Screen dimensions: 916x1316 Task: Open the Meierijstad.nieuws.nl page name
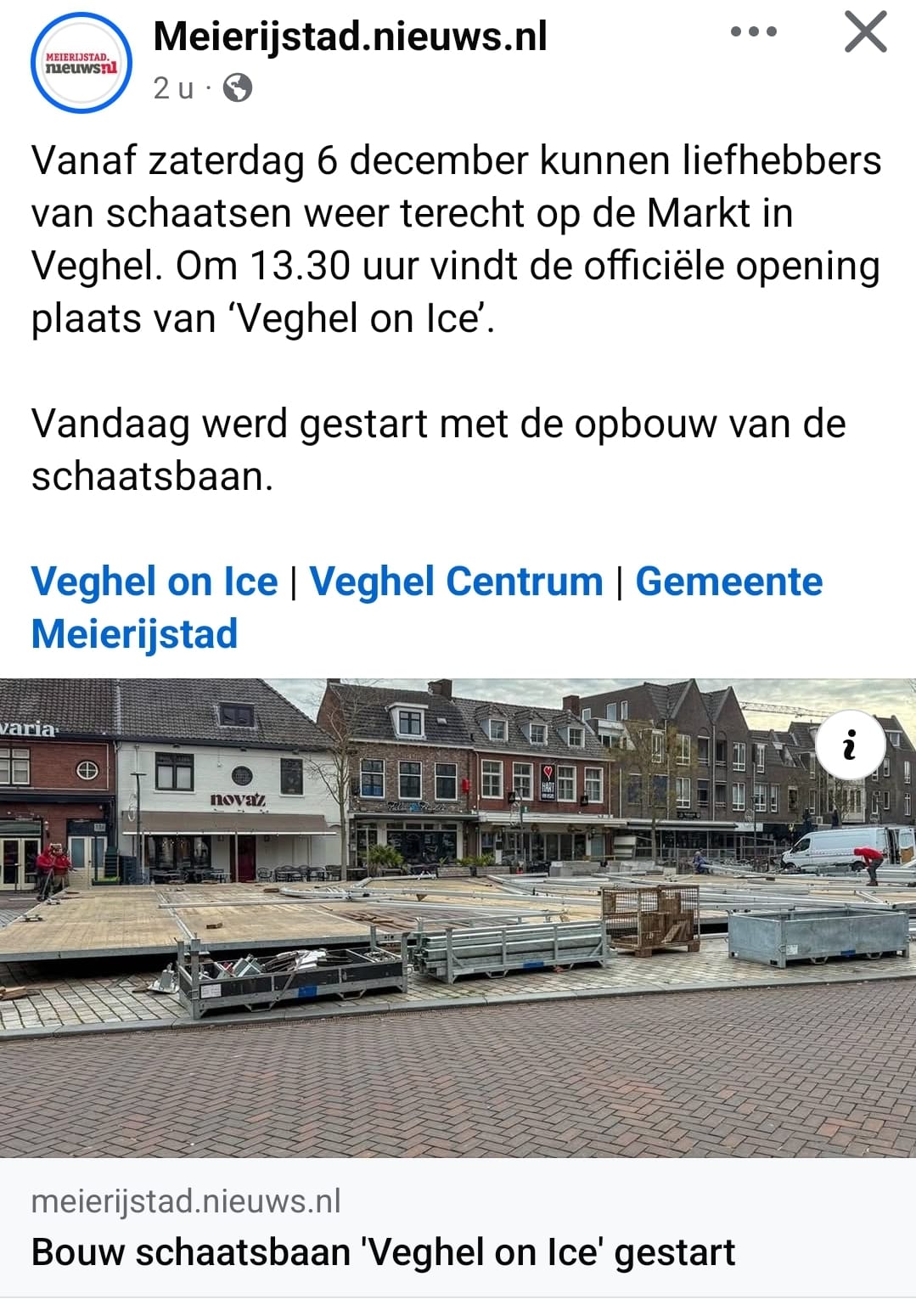(350, 37)
